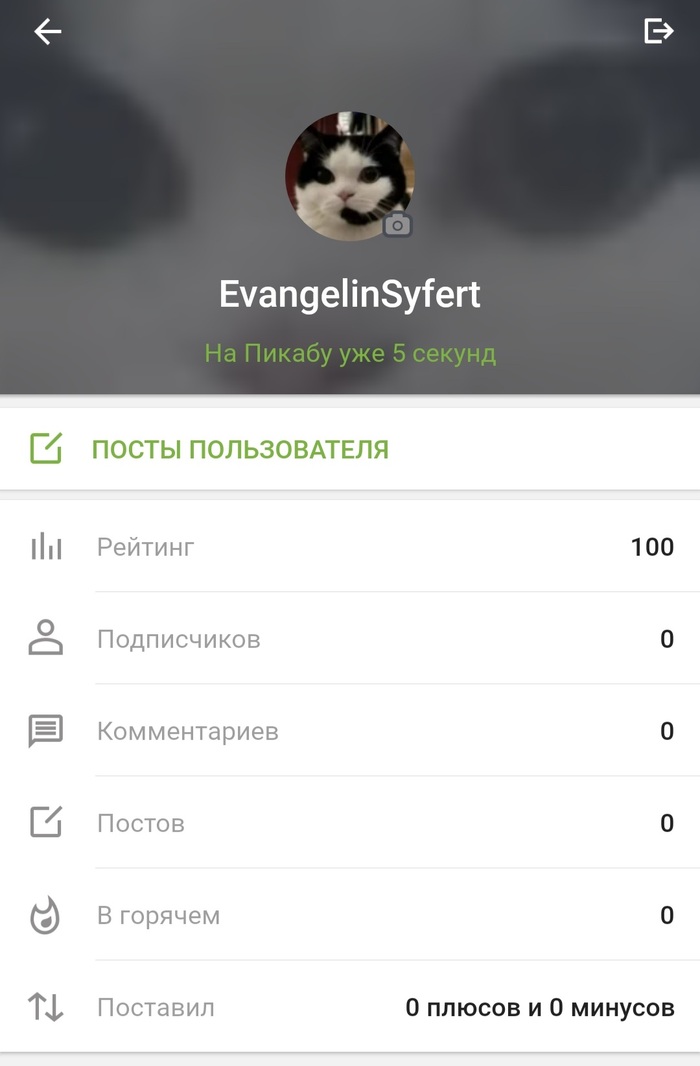
Task: Open ПОСТЫ ПОЛЬЗОВАТЕЛЯ
Action: (x=239, y=449)
